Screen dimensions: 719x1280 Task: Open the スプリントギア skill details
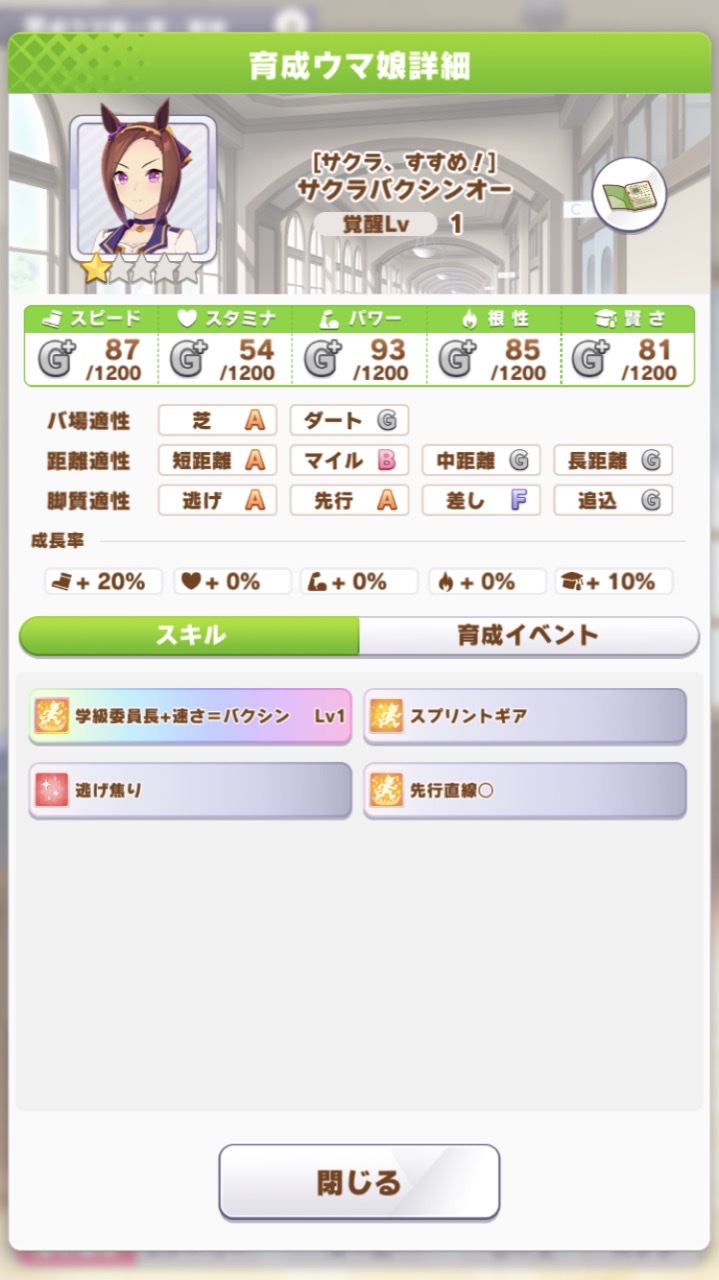[525, 716]
